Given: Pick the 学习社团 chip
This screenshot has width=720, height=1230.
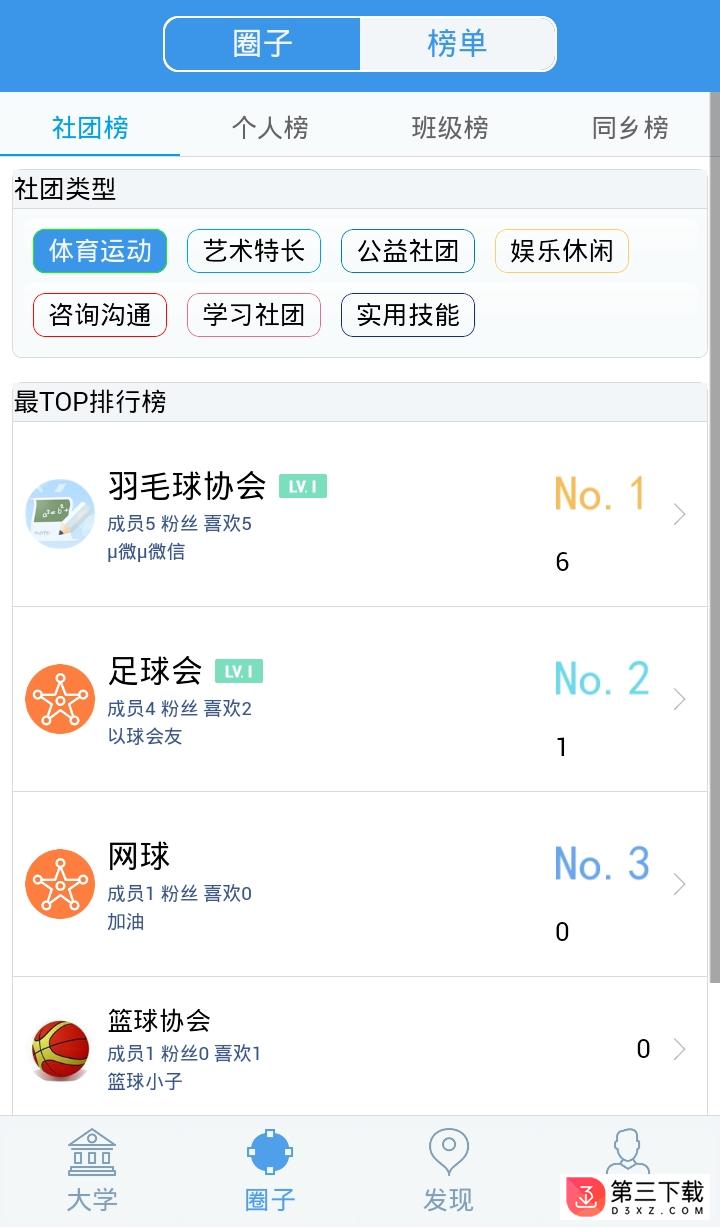Looking at the screenshot, I should (254, 315).
